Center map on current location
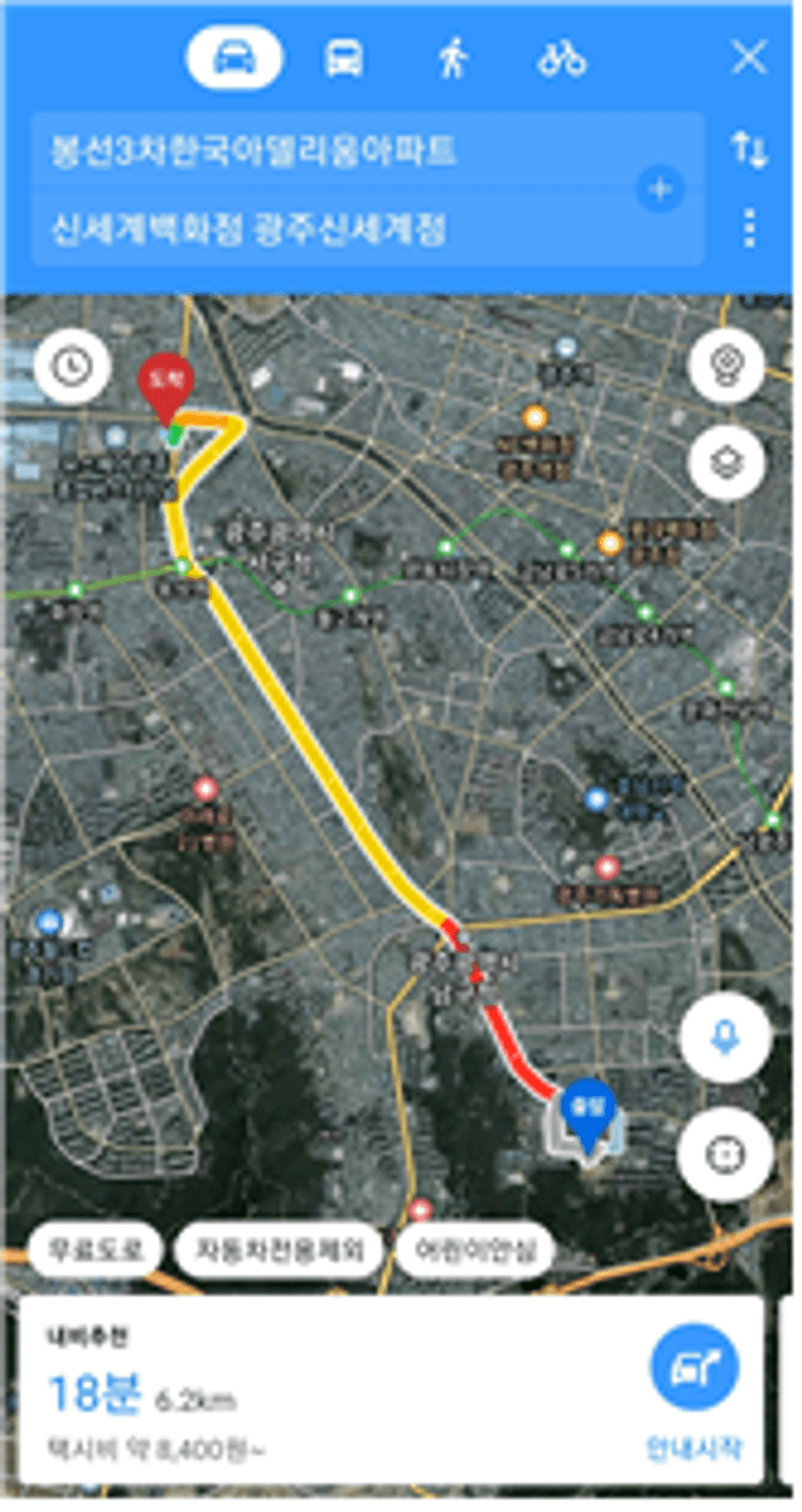 coord(725,1156)
